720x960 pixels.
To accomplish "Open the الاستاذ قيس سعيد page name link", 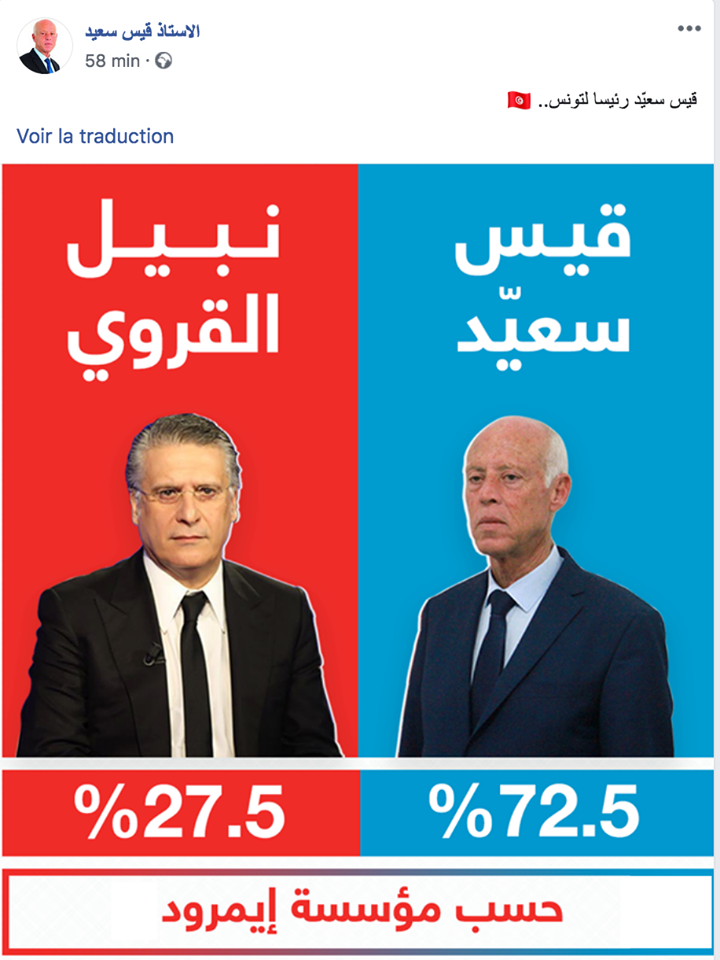I will click(x=143, y=32).
